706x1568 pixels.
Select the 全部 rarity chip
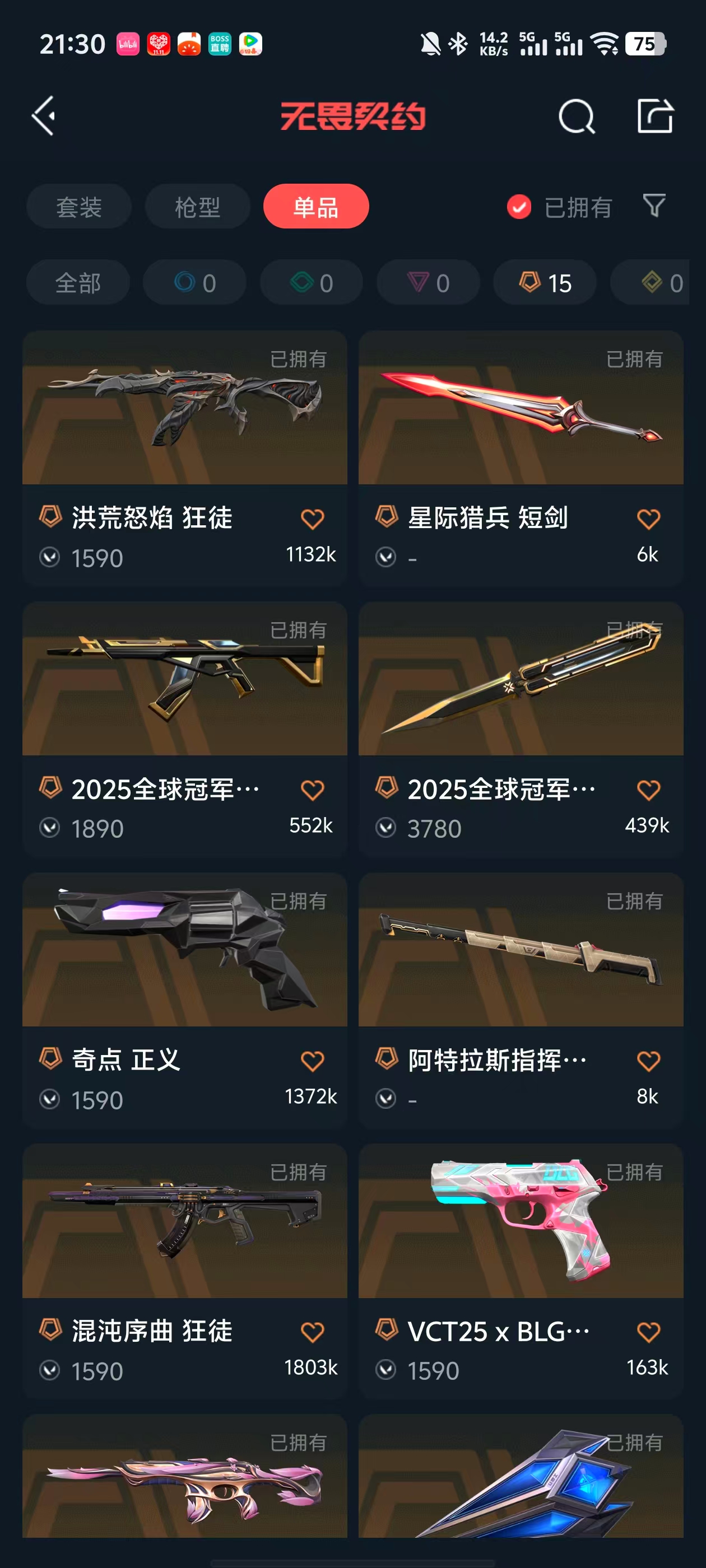pyautogui.click(x=78, y=283)
